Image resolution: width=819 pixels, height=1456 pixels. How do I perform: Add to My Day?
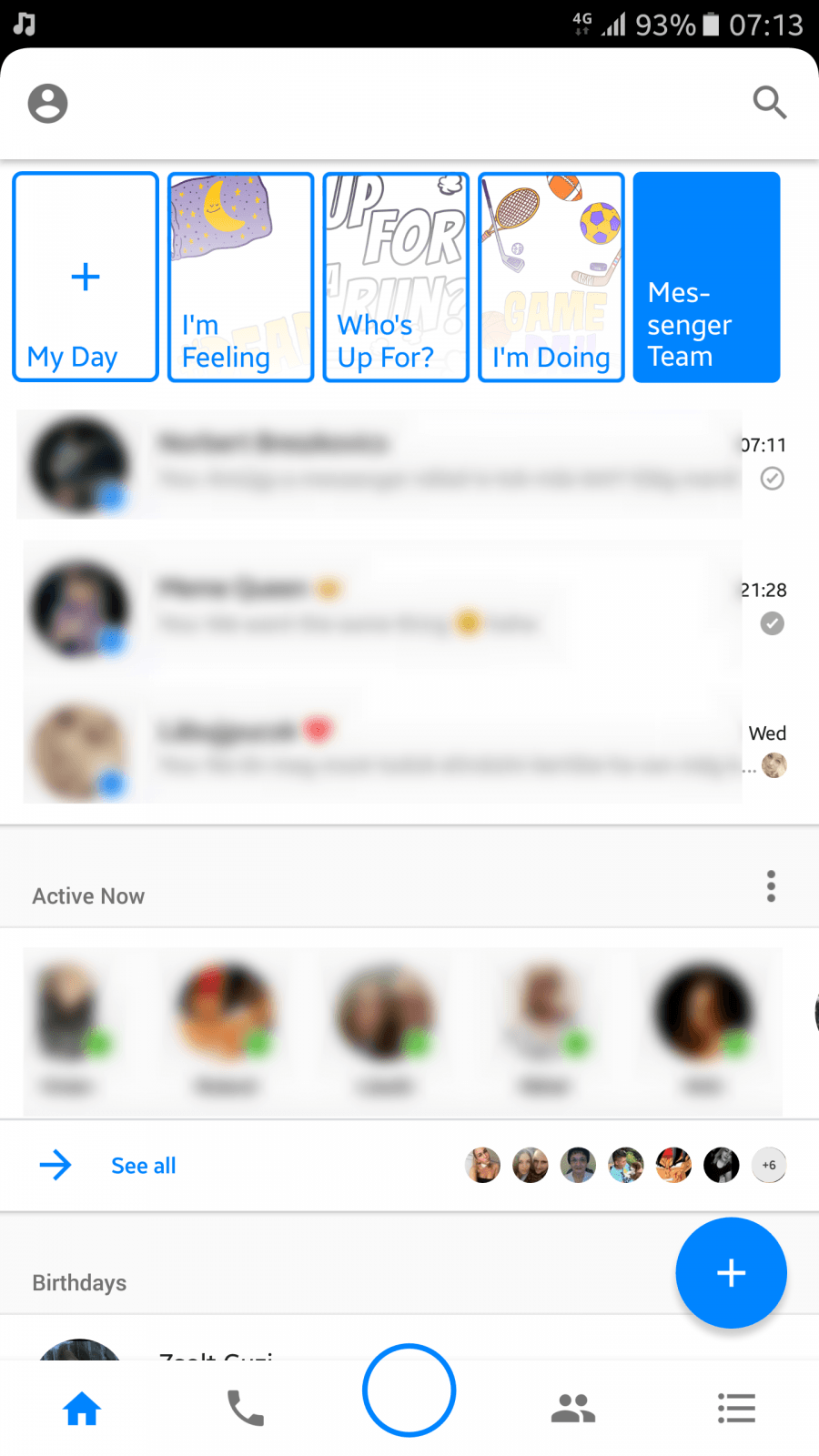click(x=86, y=277)
